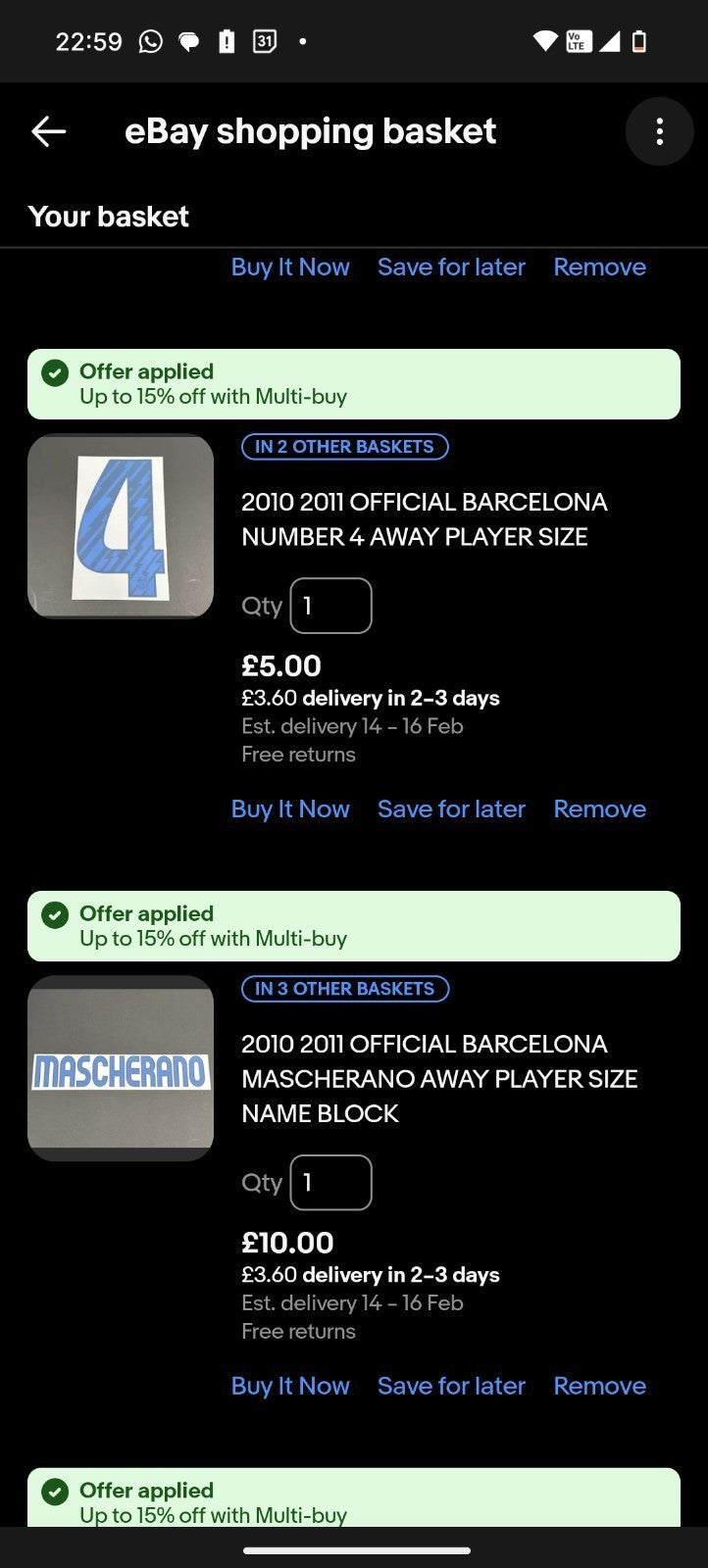Open the Number 4 product image
The height and width of the screenshot is (1568, 708).
click(x=121, y=526)
